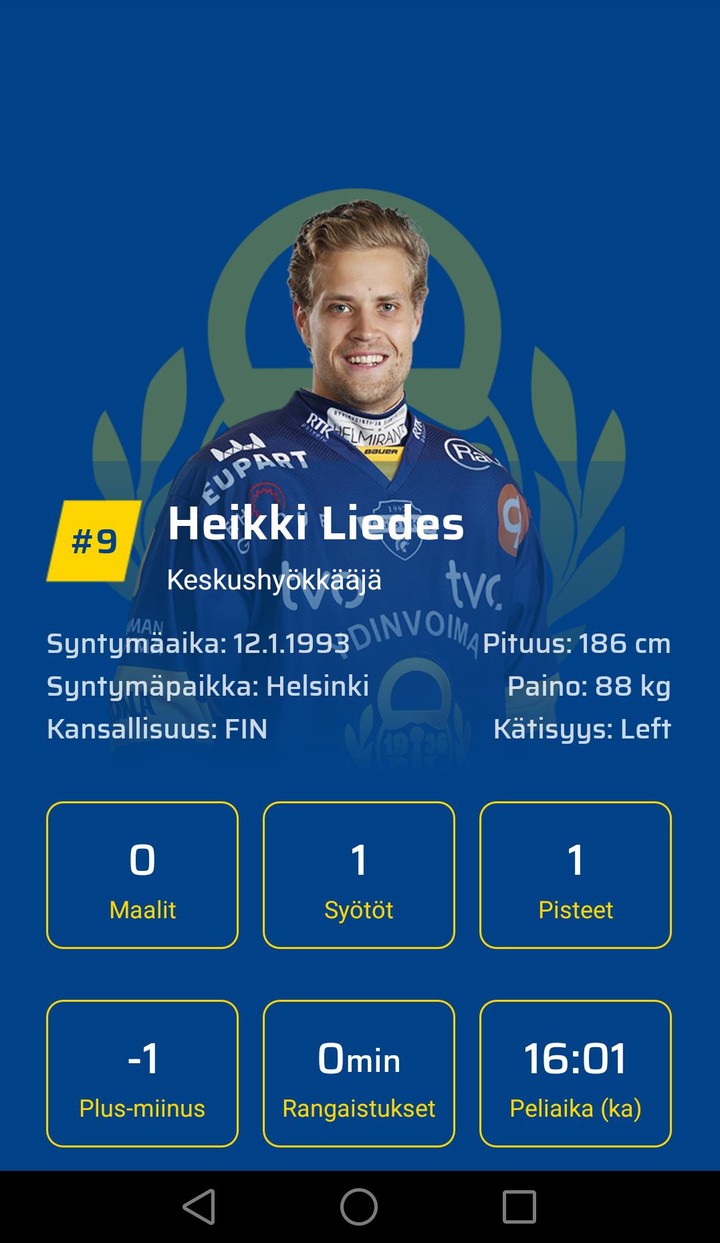Viewport: 720px width, 1243px height.
Task: Select the Plus-miinus stat tile
Action: [x=141, y=1072]
